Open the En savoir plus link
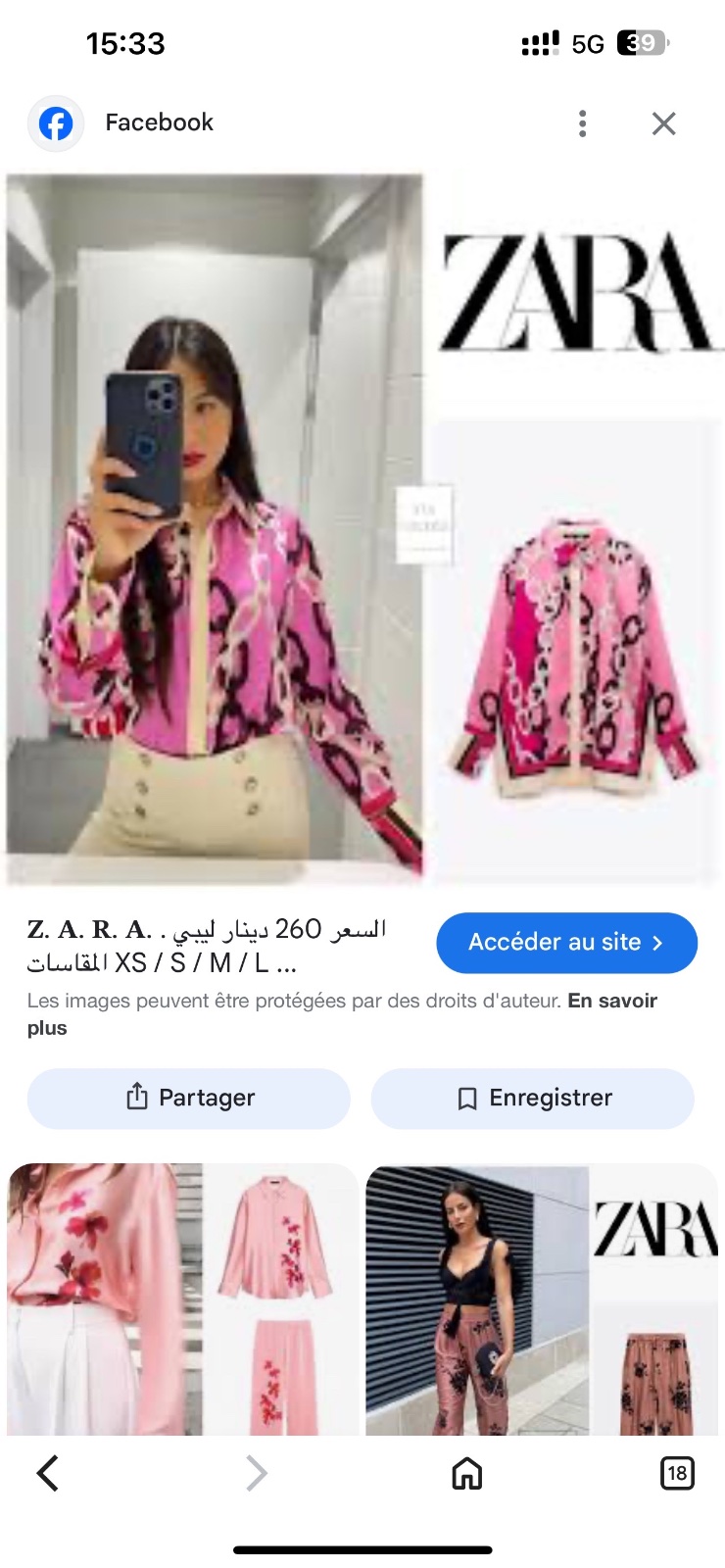Image resolution: width=725 pixels, height=1568 pixels. click(x=342, y=1014)
